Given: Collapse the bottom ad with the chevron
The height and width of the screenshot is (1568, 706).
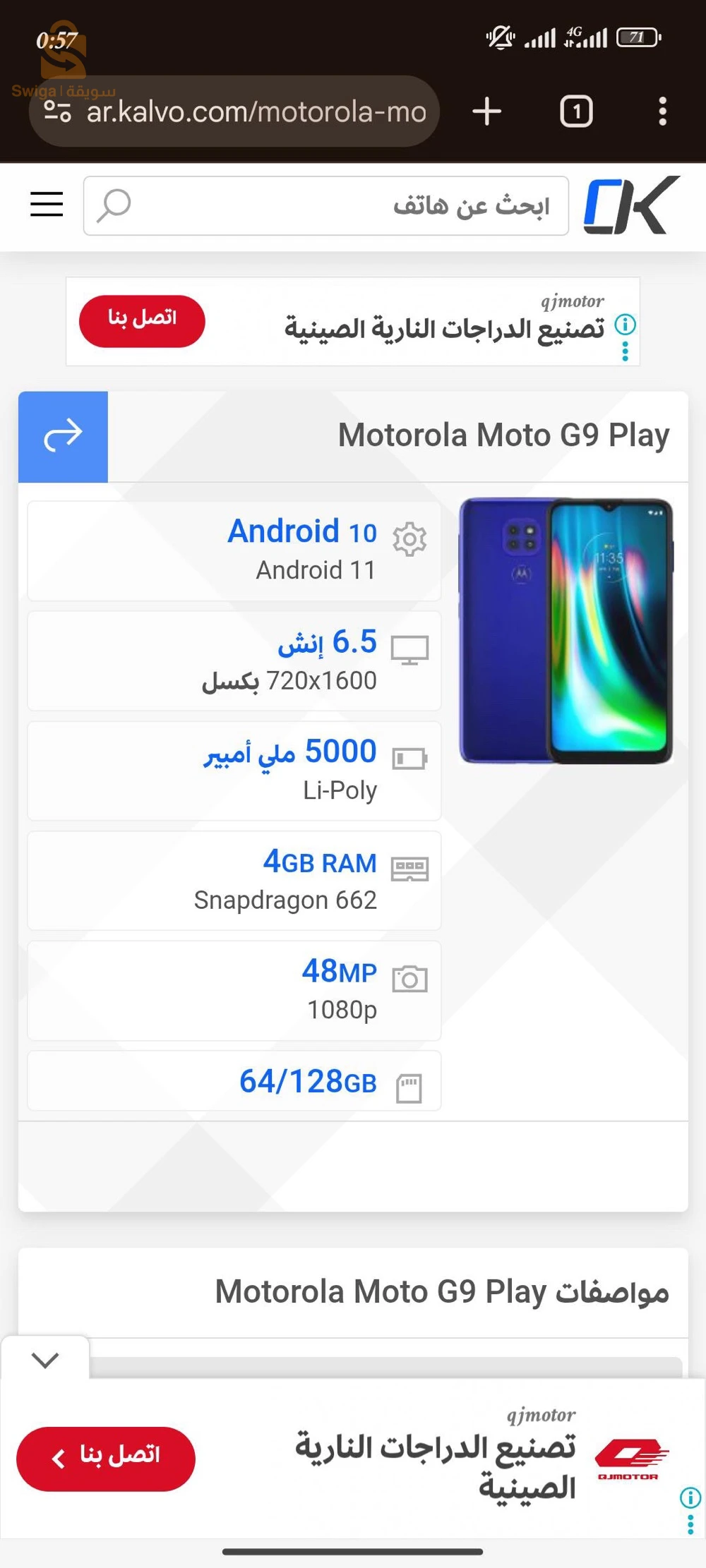Looking at the screenshot, I should (45, 1359).
